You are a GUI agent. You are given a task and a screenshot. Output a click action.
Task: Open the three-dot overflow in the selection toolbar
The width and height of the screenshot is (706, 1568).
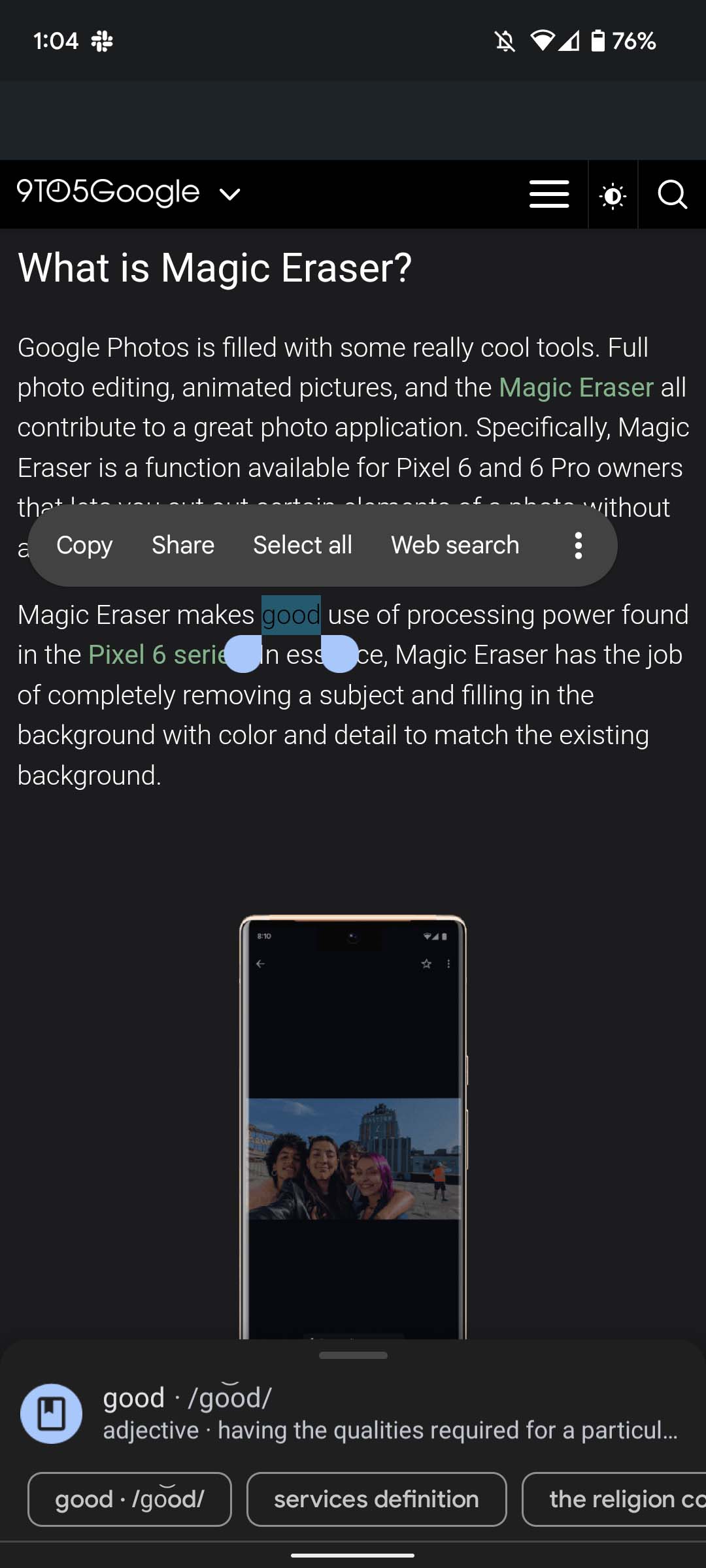[578, 546]
